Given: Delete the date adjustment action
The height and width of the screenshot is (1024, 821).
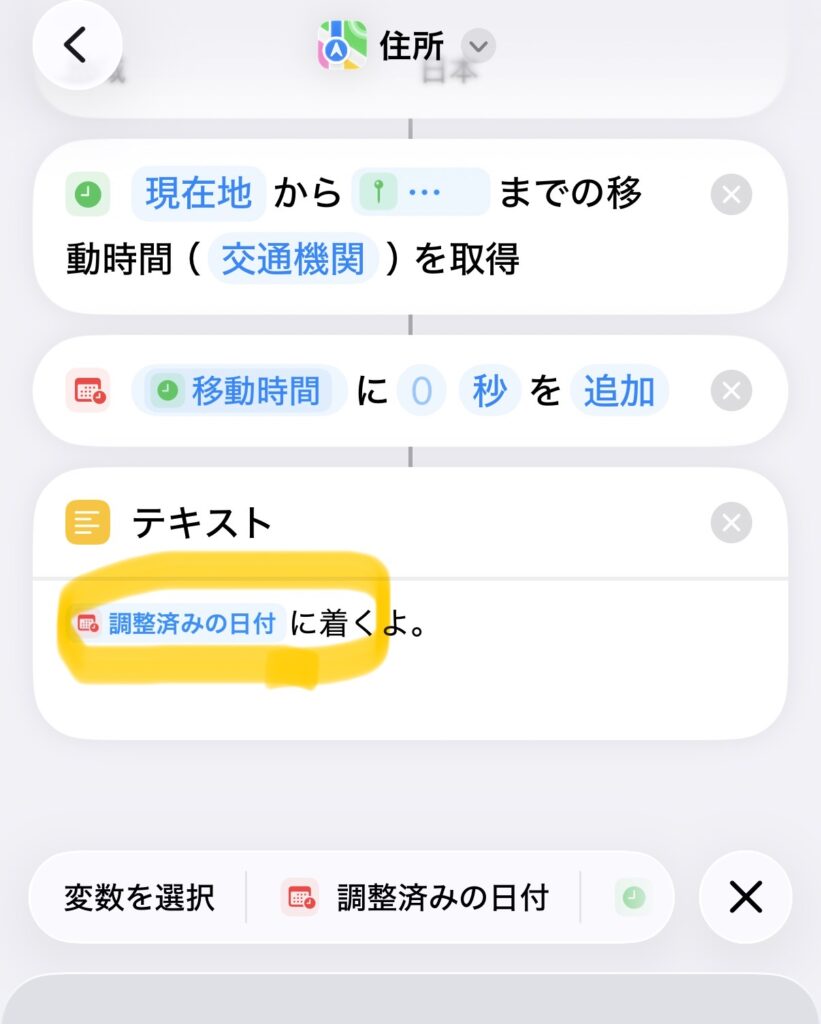Looking at the screenshot, I should [731, 391].
